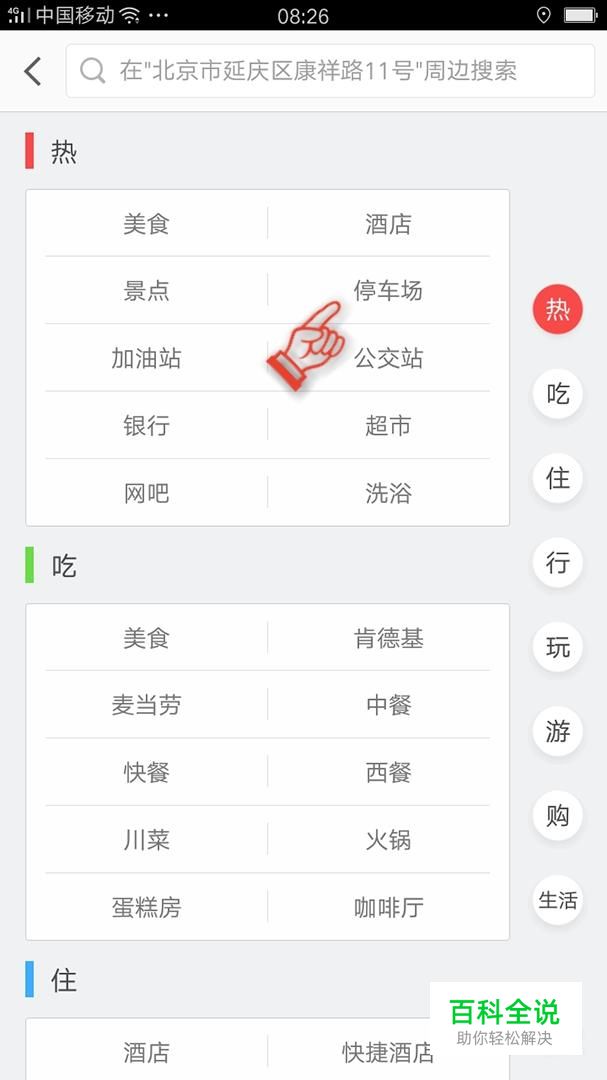Select 快捷酒店 category
The image size is (607, 1080).
388,1052
